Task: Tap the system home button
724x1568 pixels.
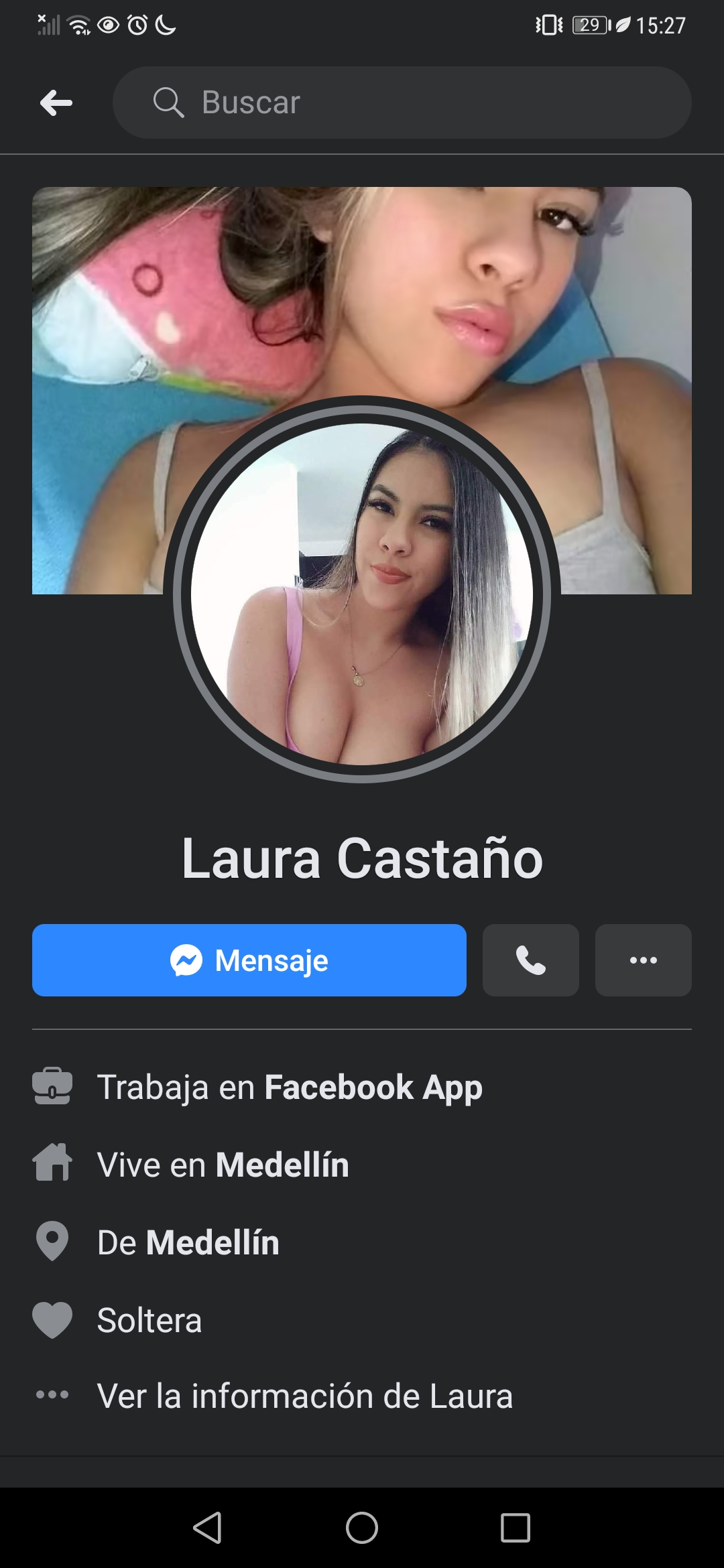Action: coord(362,1528)
